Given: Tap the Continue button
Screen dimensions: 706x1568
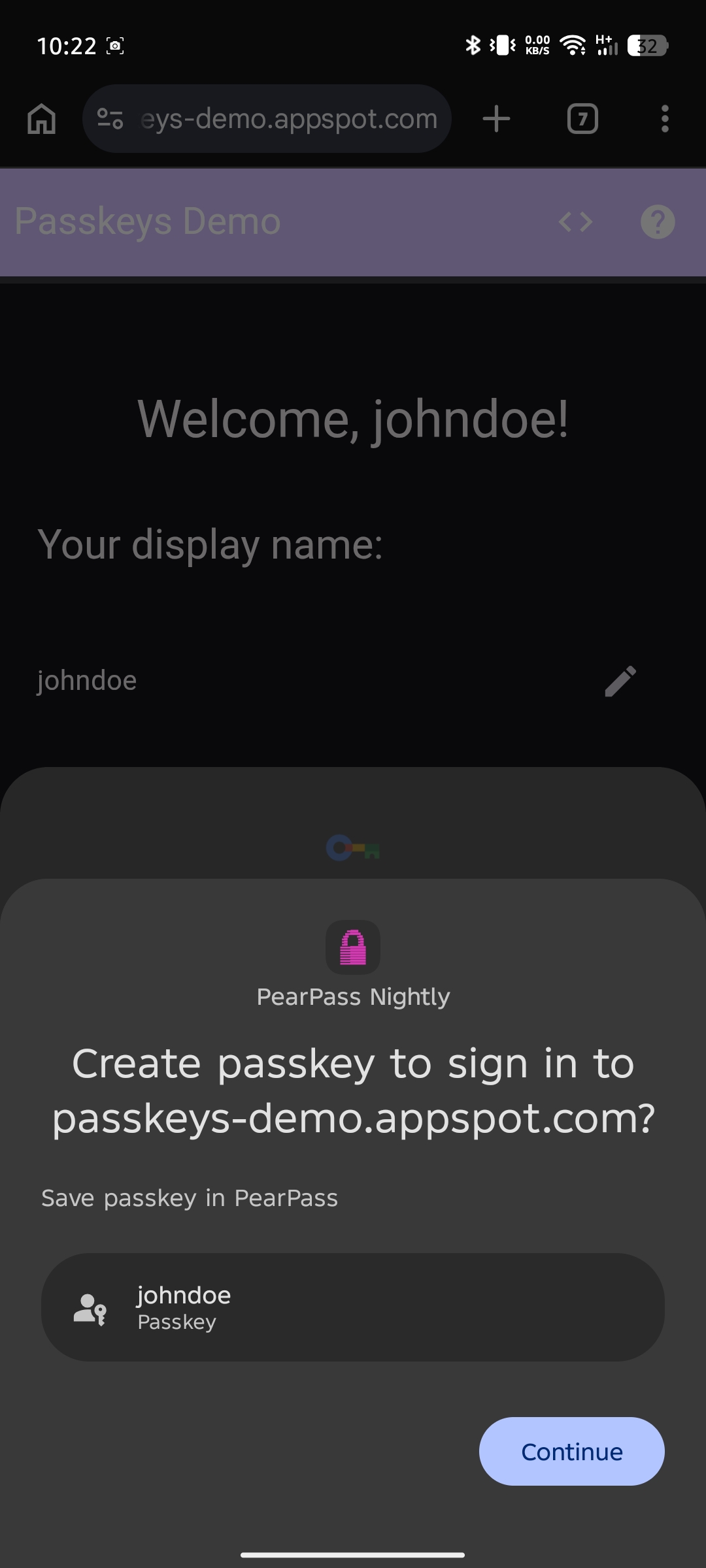Looking at the screenshot, I should [571, 1451].
